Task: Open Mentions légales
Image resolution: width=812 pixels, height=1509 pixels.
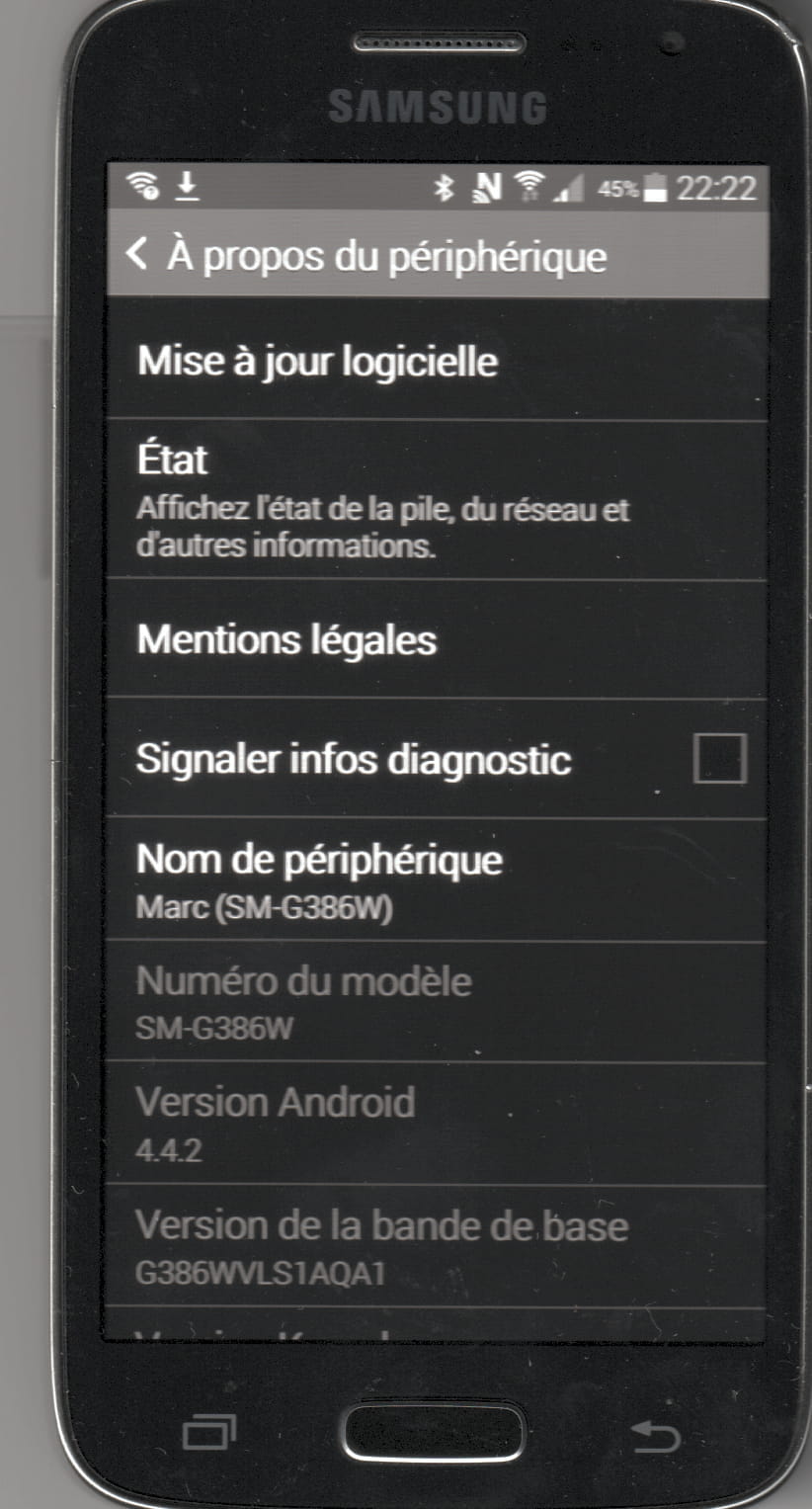Action: pyautogui.click(x=436, y=638)
